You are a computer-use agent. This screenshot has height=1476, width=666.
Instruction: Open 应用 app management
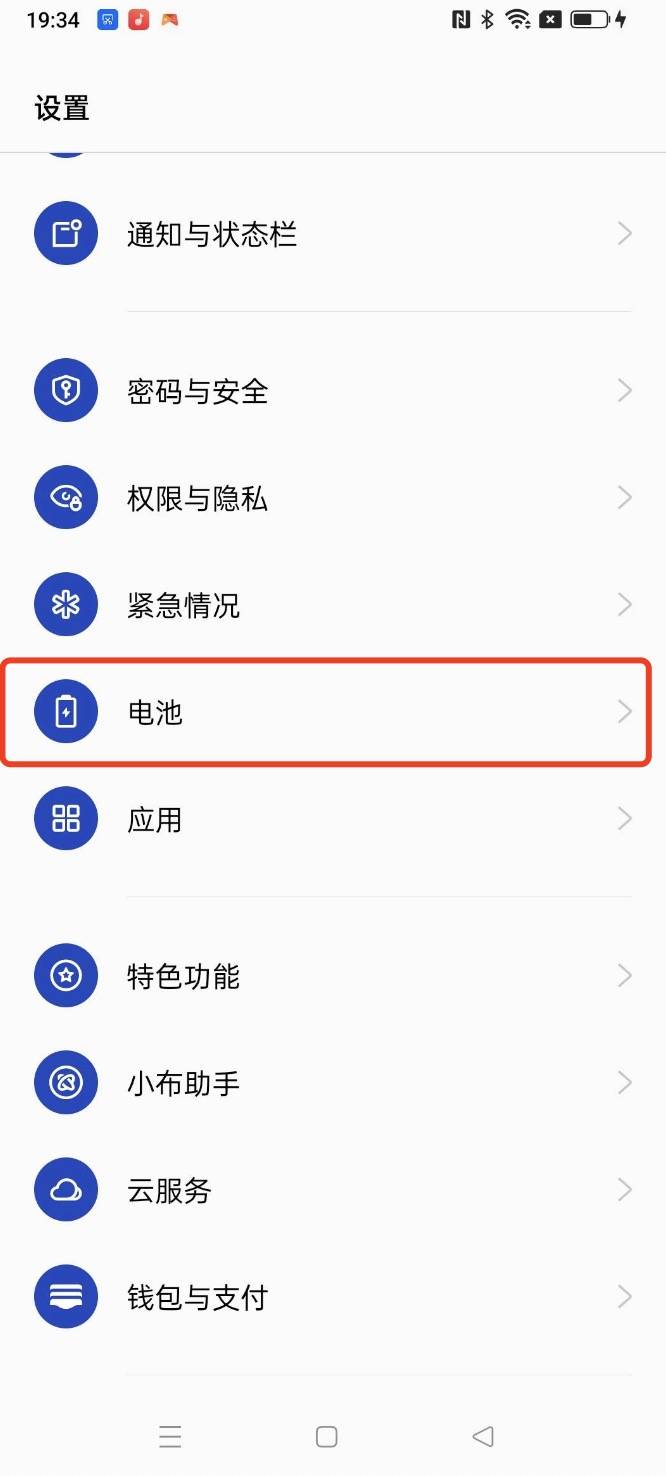pos(333,819)
